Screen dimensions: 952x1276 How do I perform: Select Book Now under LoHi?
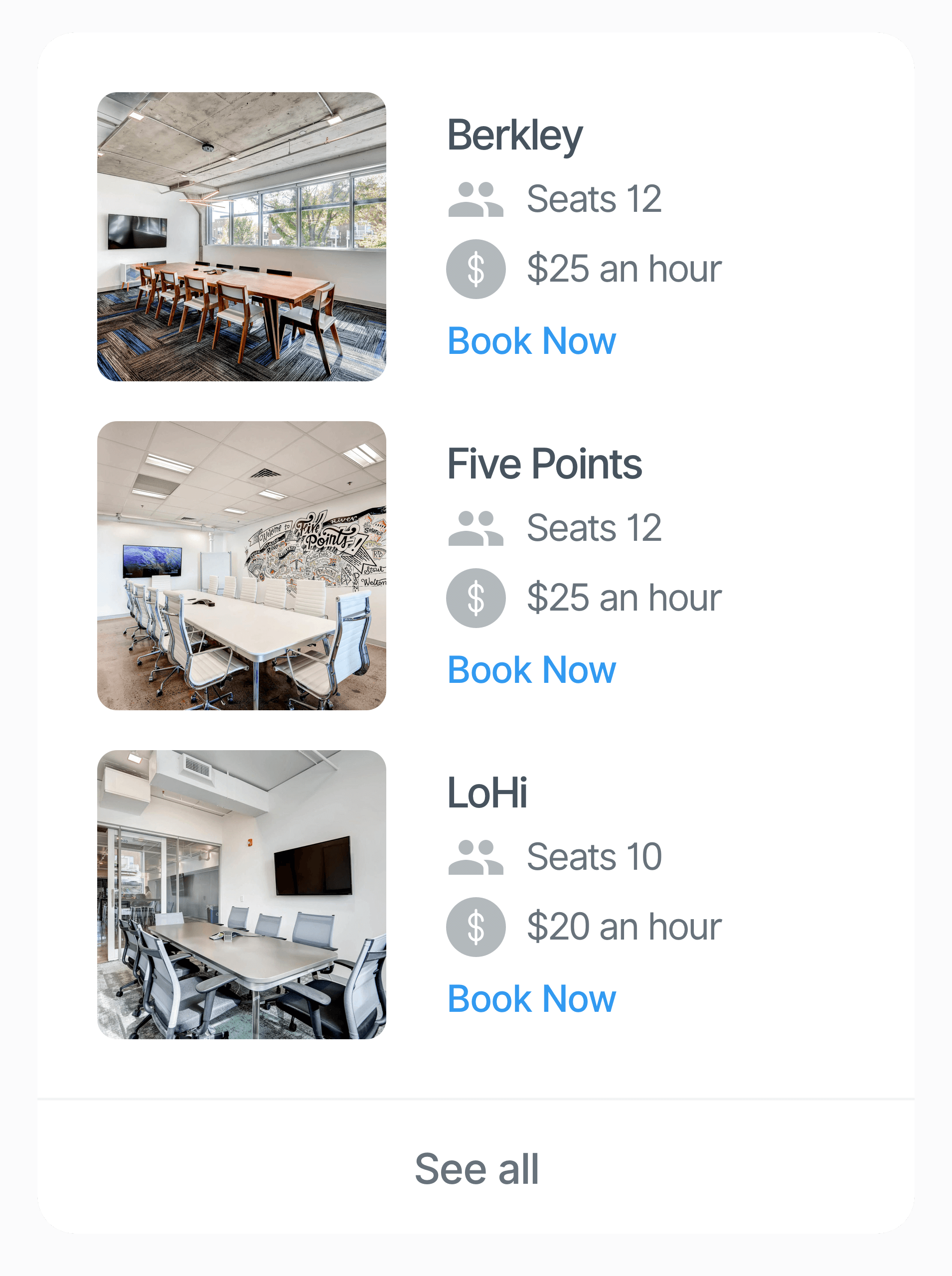point(531,998)
